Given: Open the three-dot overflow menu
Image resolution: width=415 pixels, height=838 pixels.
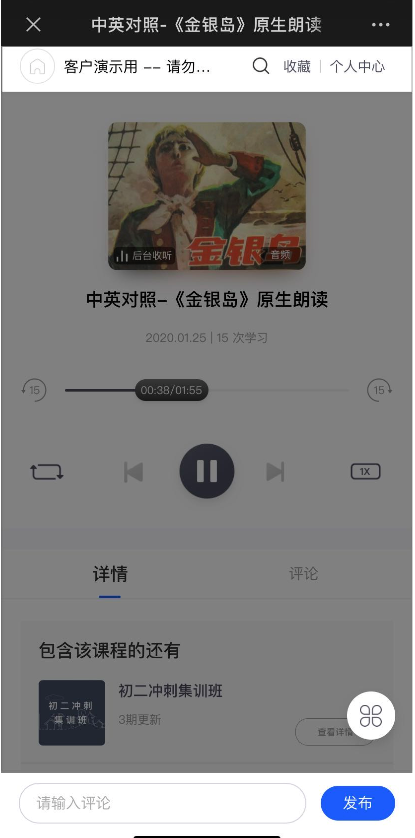Looking at the screenshot, I should click(x=380, y=25).
